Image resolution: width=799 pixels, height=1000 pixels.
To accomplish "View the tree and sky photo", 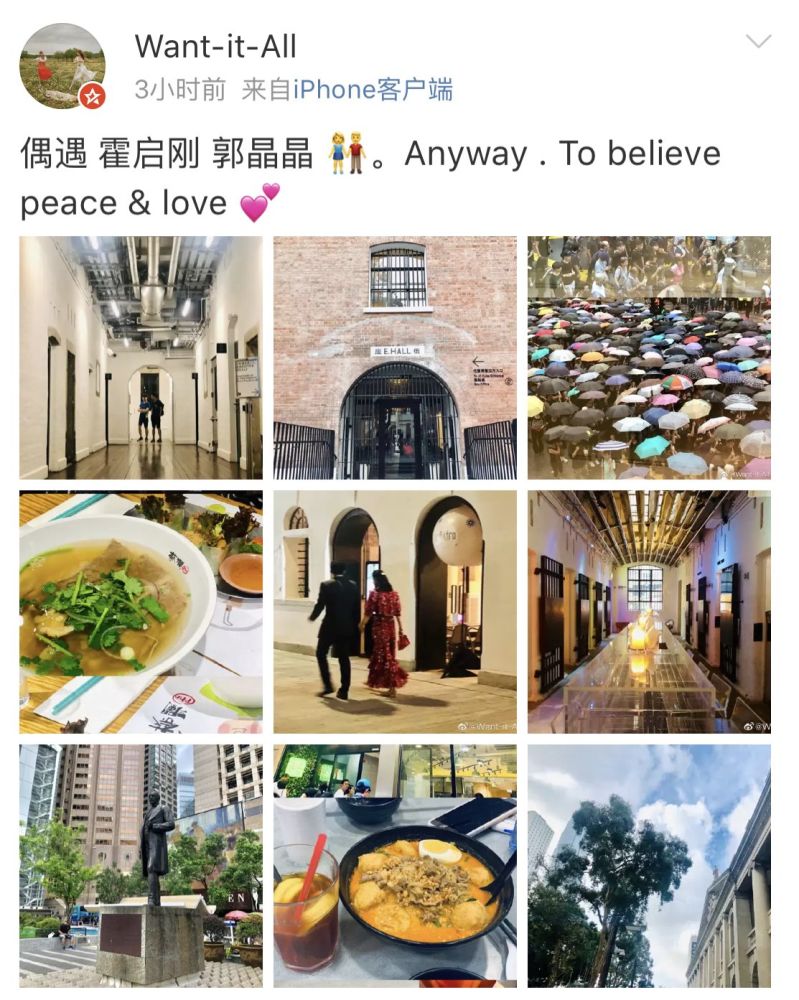I will point(649,865).
